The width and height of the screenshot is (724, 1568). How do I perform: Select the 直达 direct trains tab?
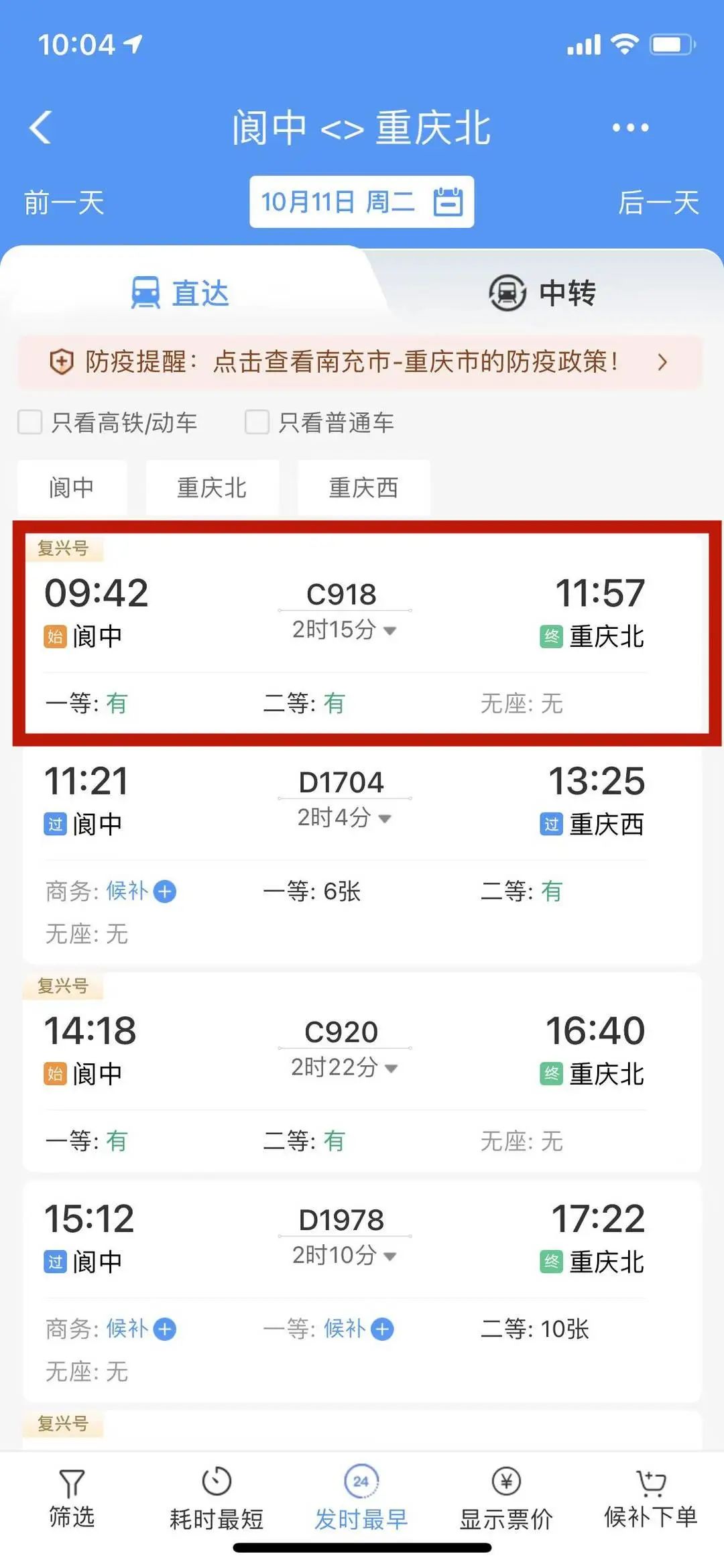[x=180, y=293]
